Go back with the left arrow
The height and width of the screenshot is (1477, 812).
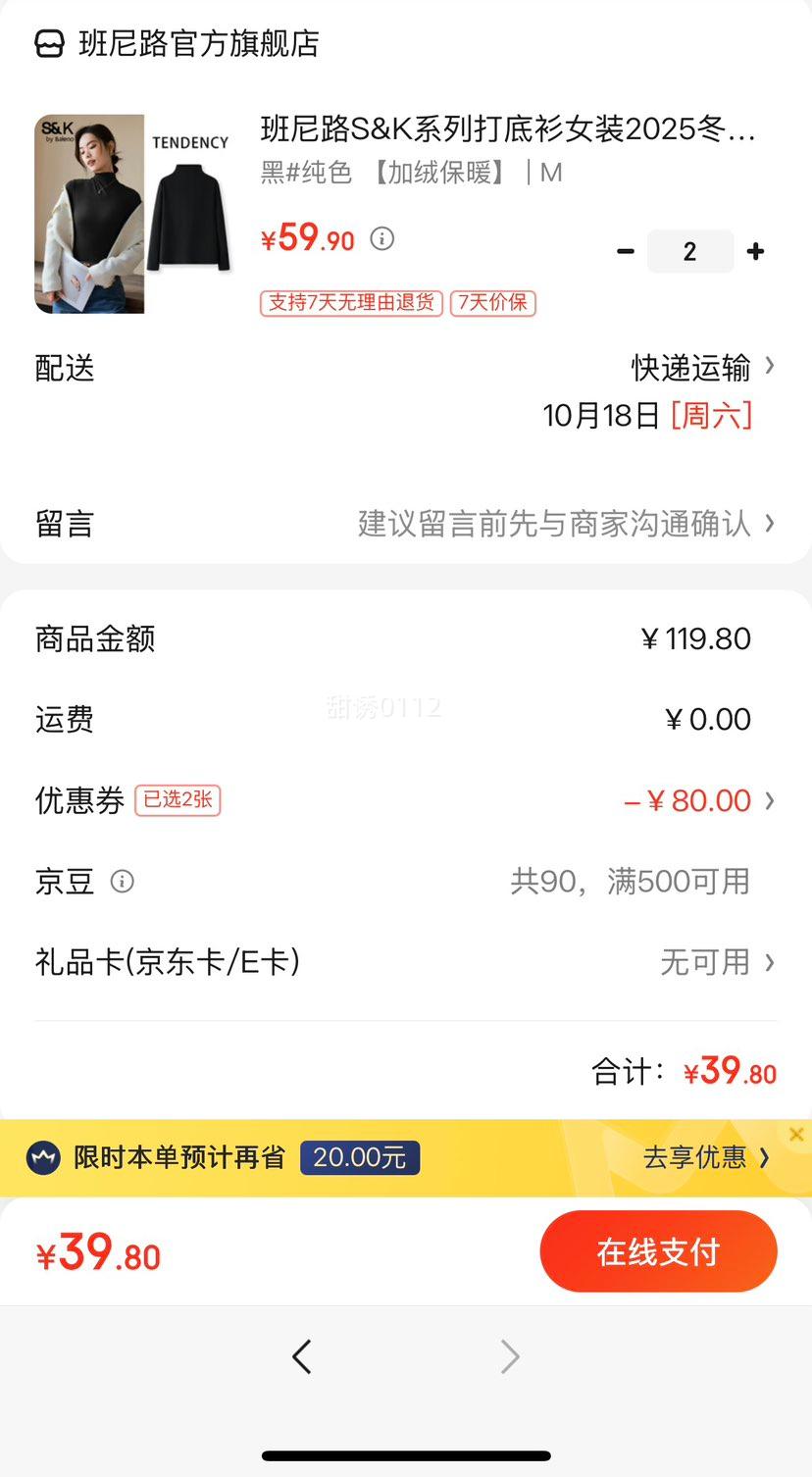click(x=302, y=1357)
